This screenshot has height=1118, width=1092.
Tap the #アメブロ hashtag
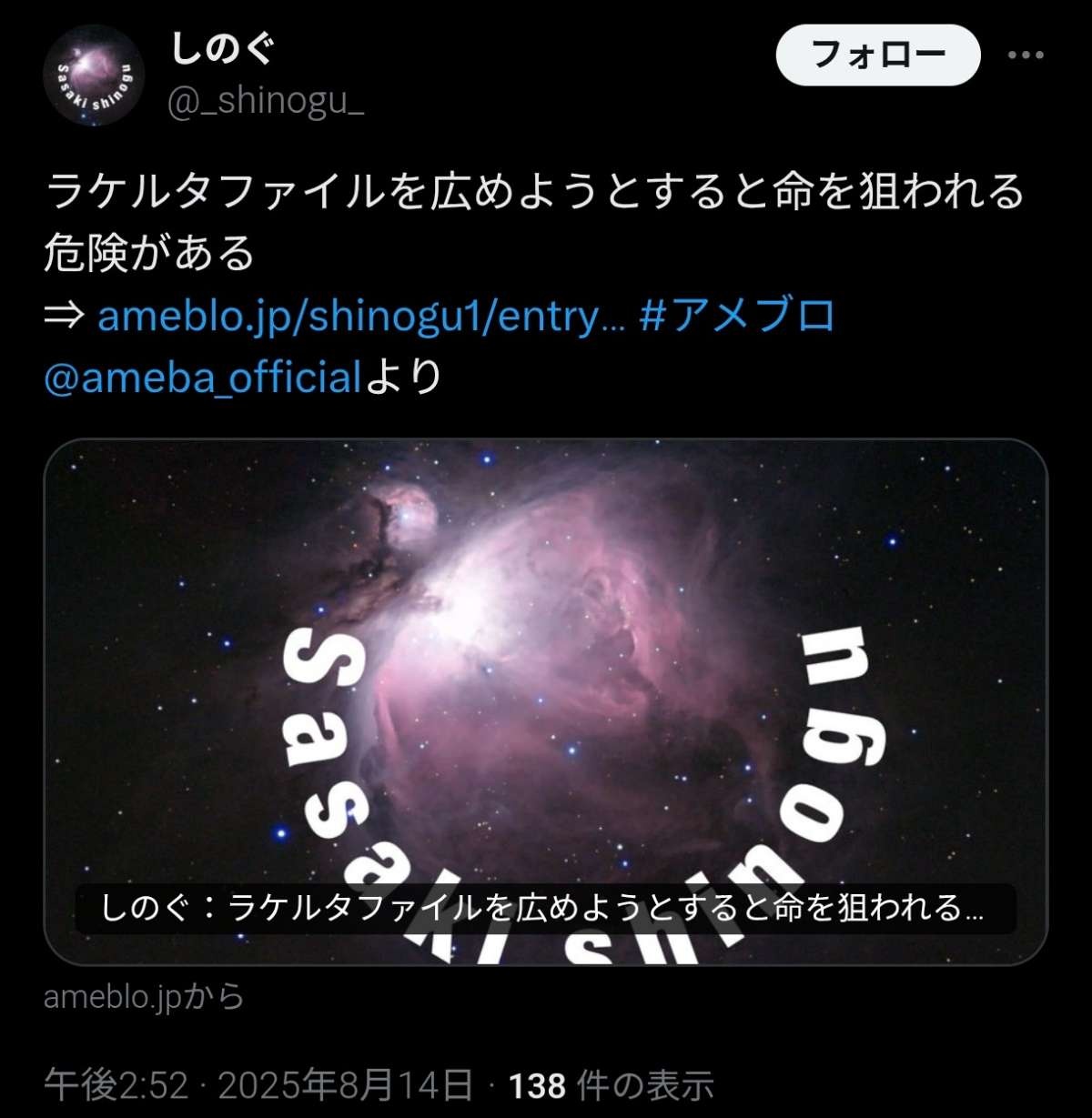tap(737, 316)
